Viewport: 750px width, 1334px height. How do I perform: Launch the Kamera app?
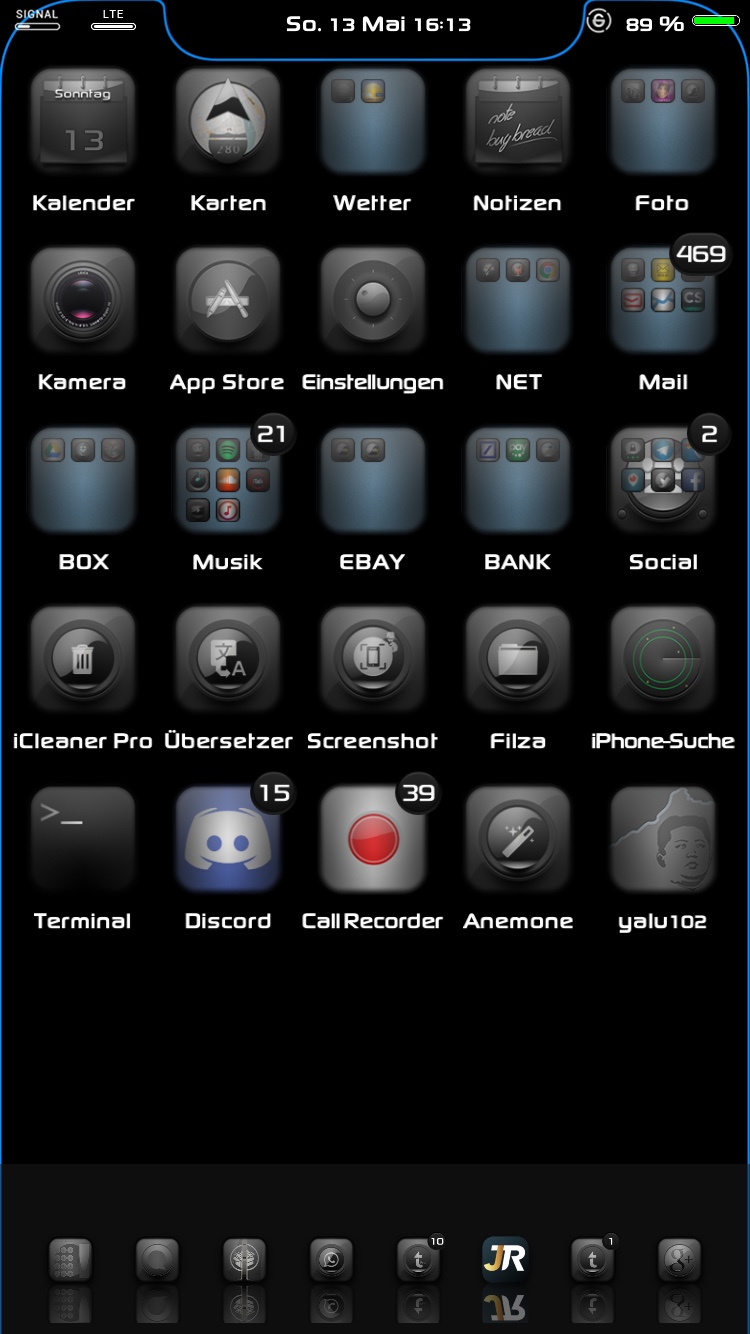83,300
